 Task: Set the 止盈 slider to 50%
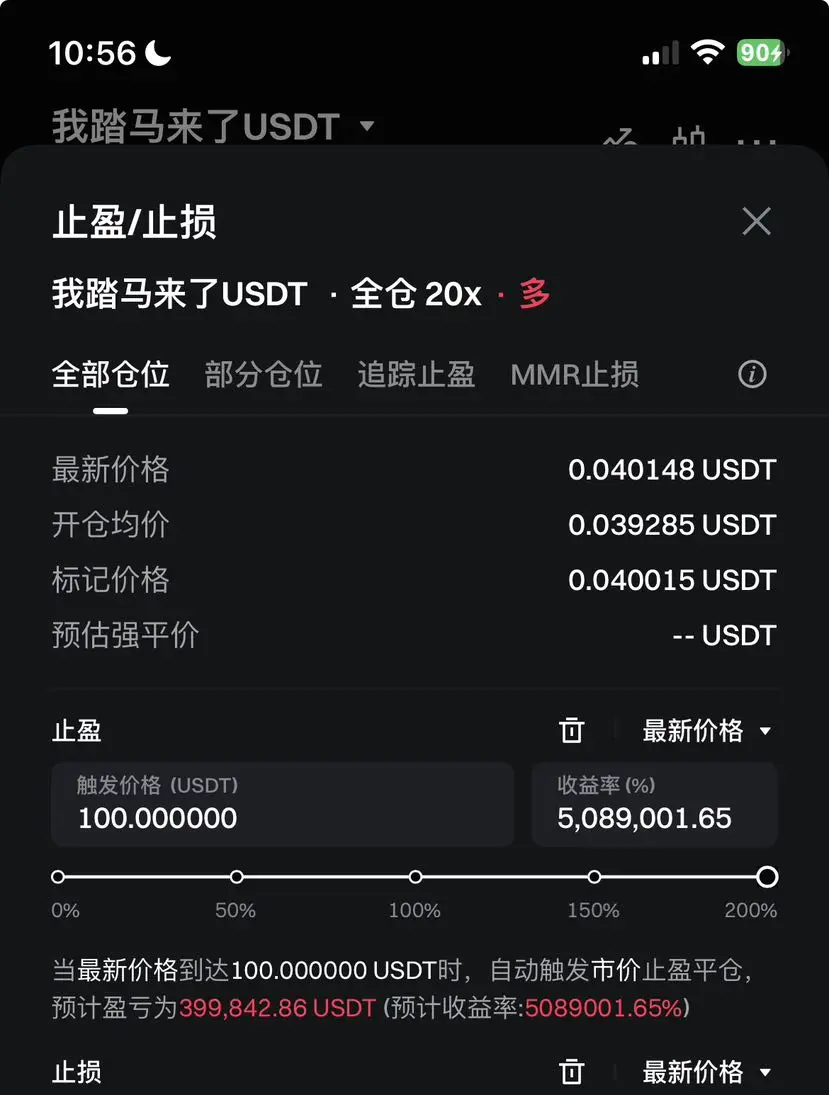[x=237, y=877]
